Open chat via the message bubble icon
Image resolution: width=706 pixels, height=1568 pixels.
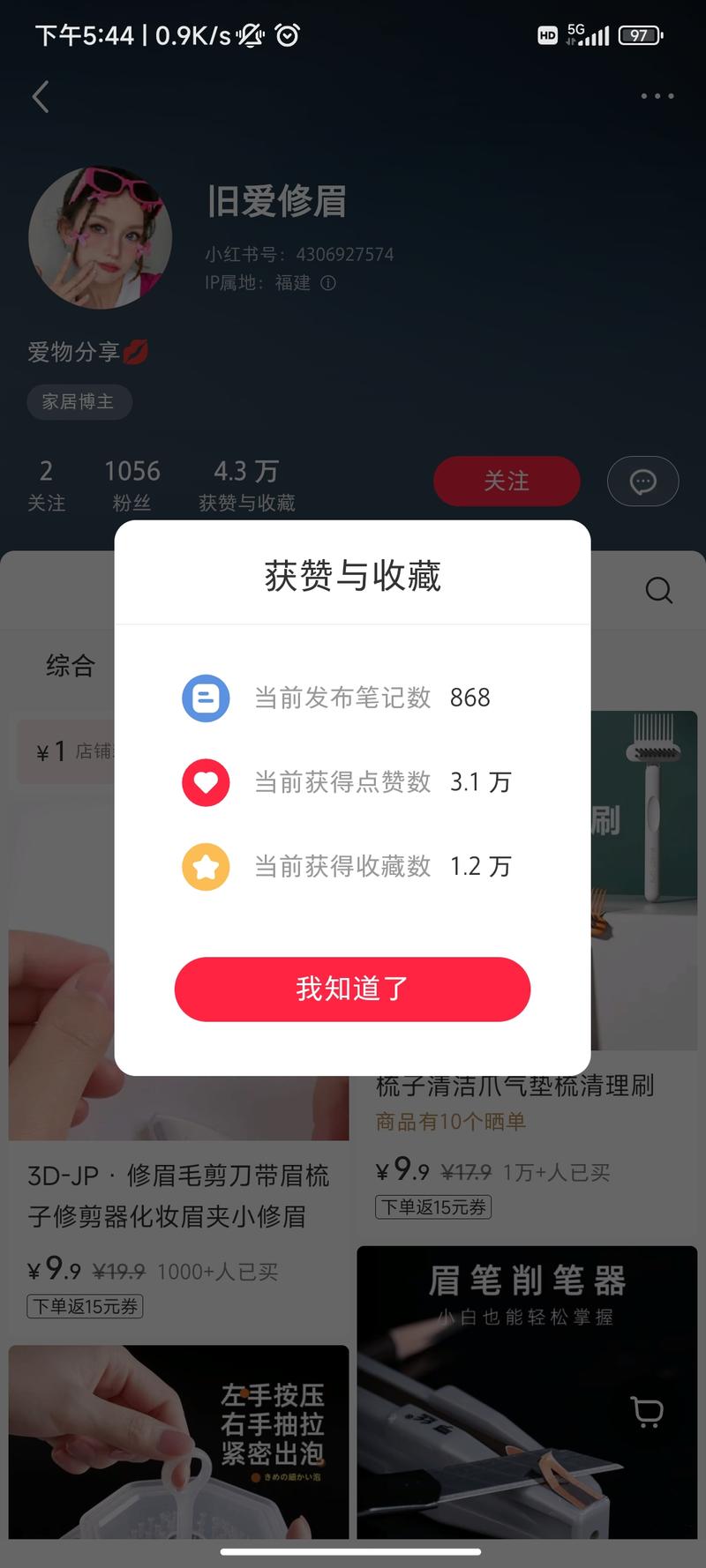click(x=642, y=482)
